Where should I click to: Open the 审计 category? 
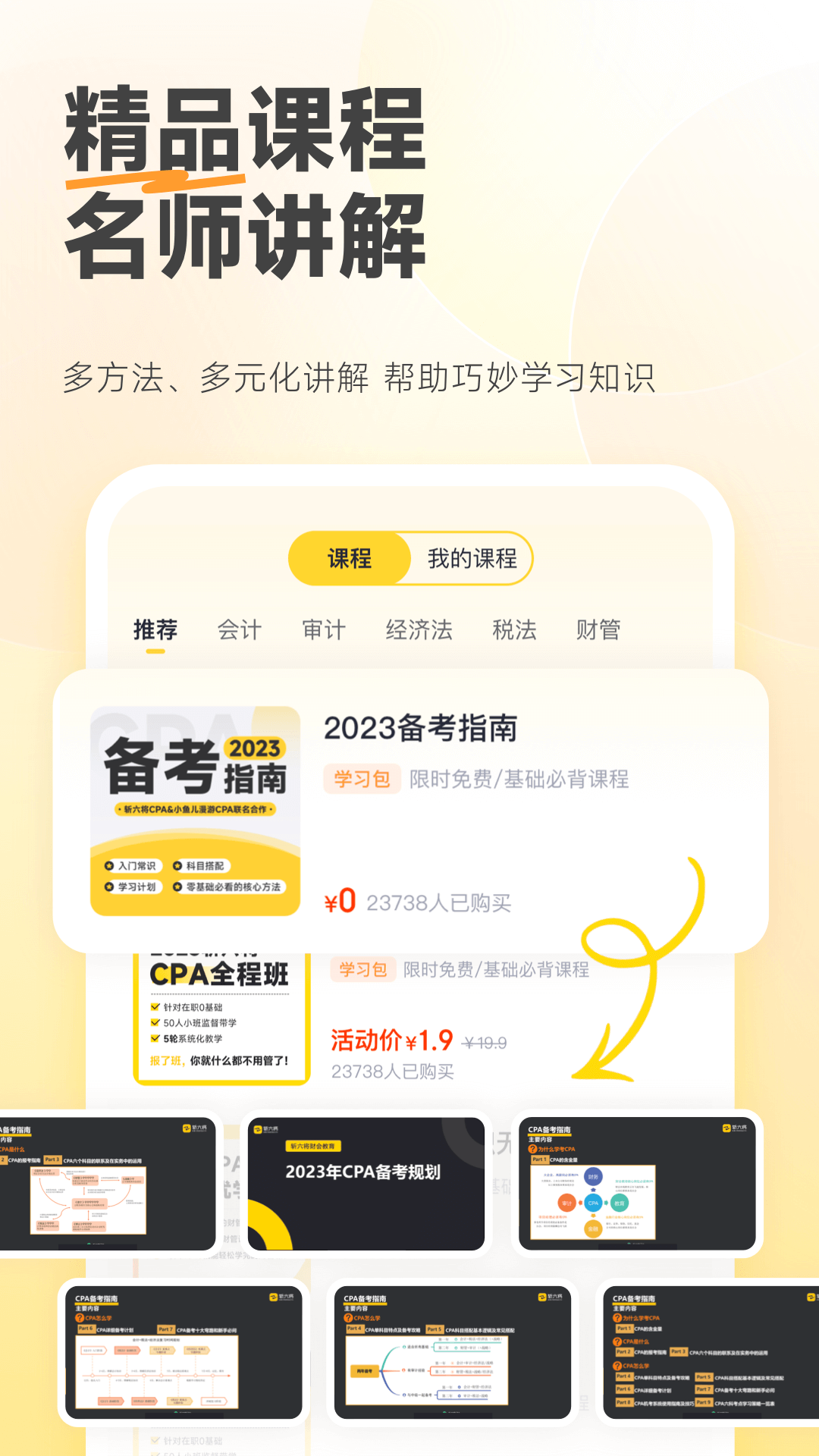click(x=325, y=629)
